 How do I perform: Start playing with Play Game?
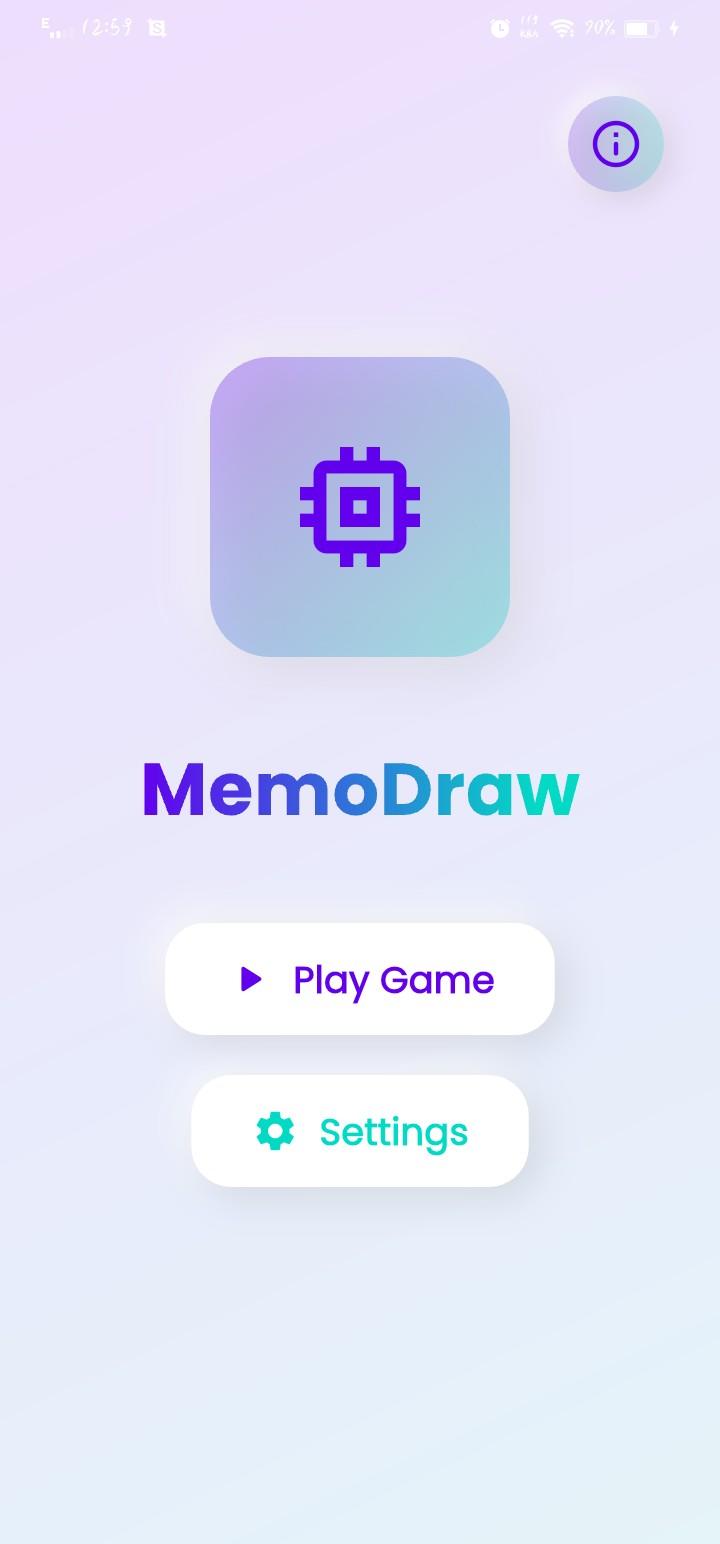[x=360, y=979]
